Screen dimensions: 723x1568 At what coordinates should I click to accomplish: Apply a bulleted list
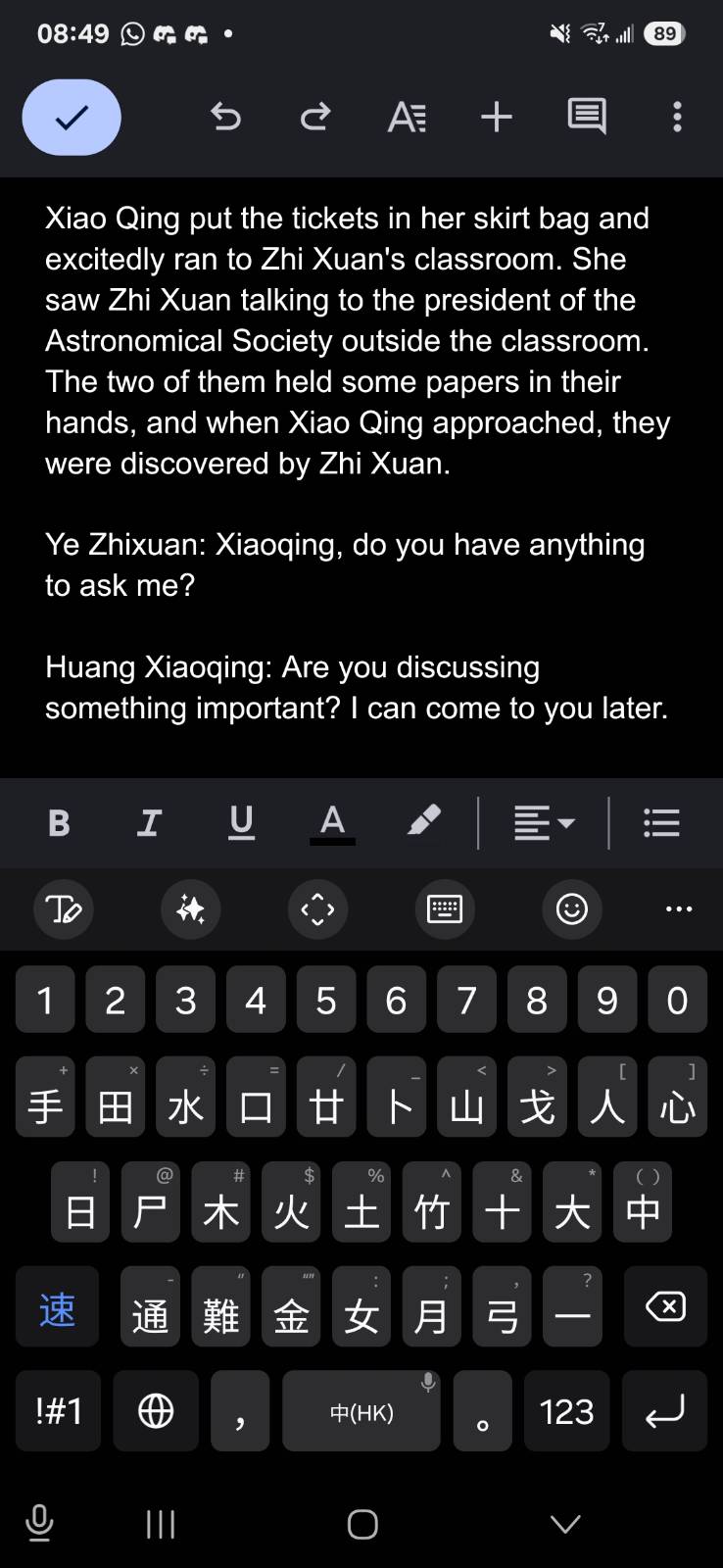661,822
